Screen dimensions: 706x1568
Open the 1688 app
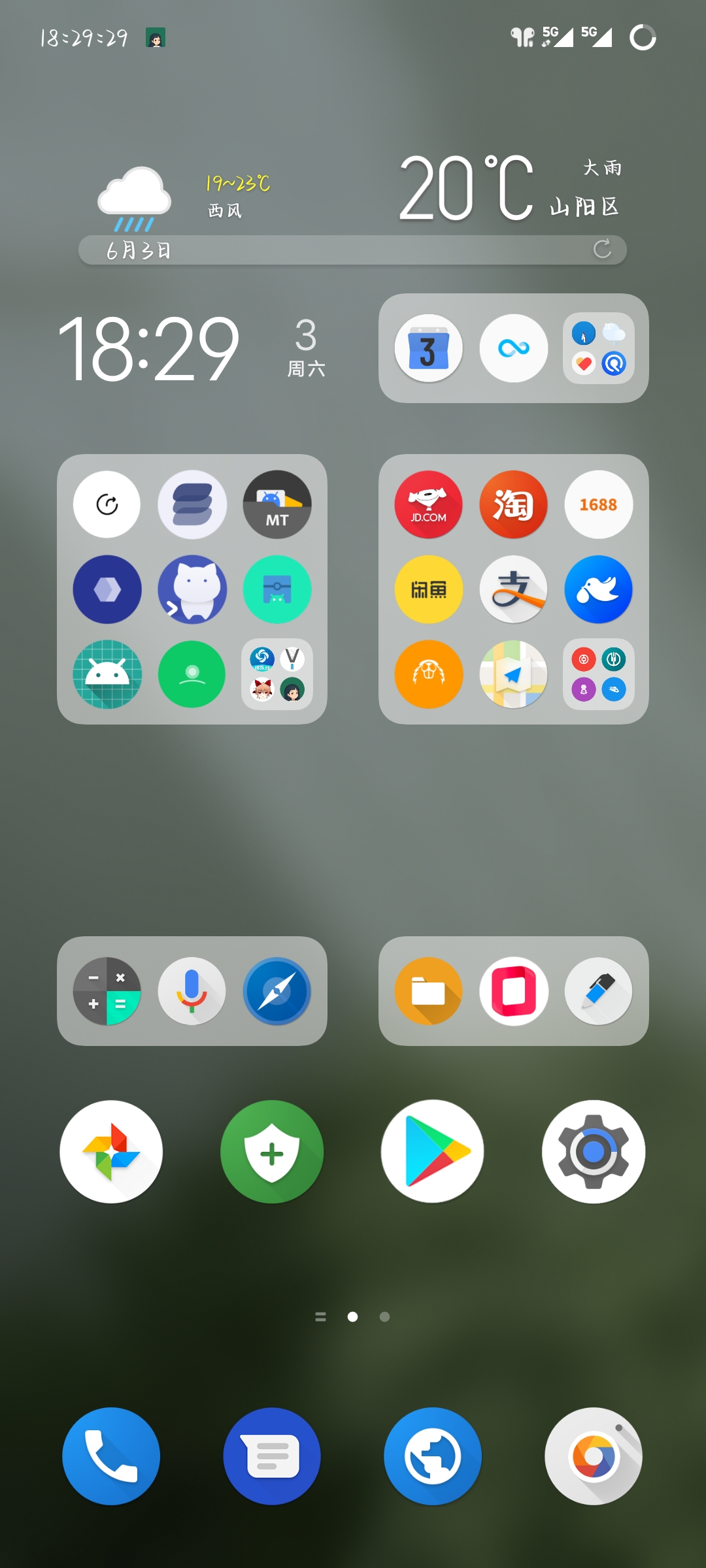click(x=598, y=504)
